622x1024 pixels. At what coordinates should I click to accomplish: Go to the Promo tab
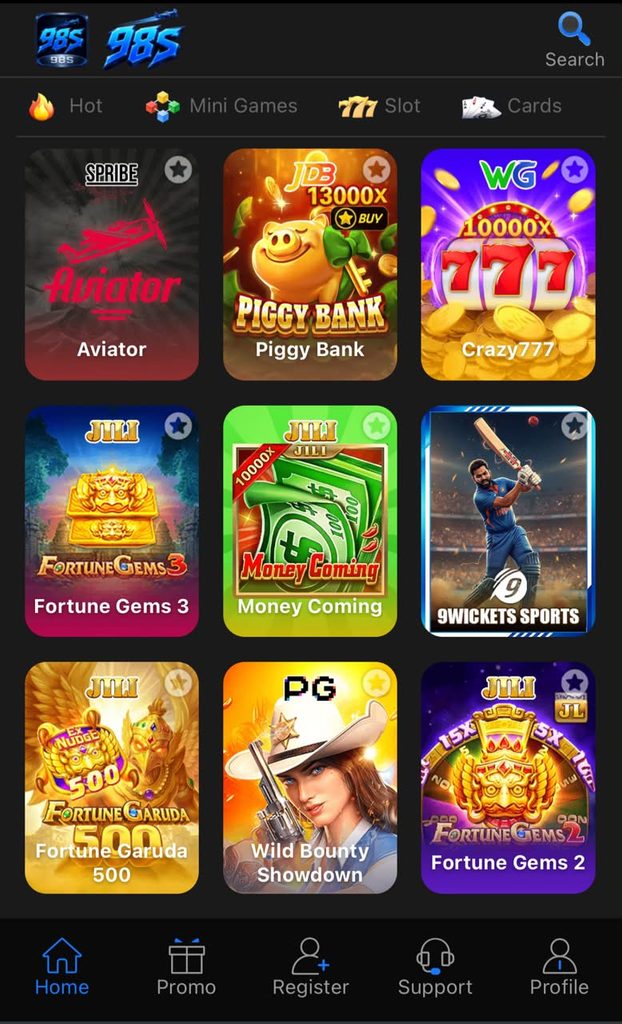(x=186, y=967)
